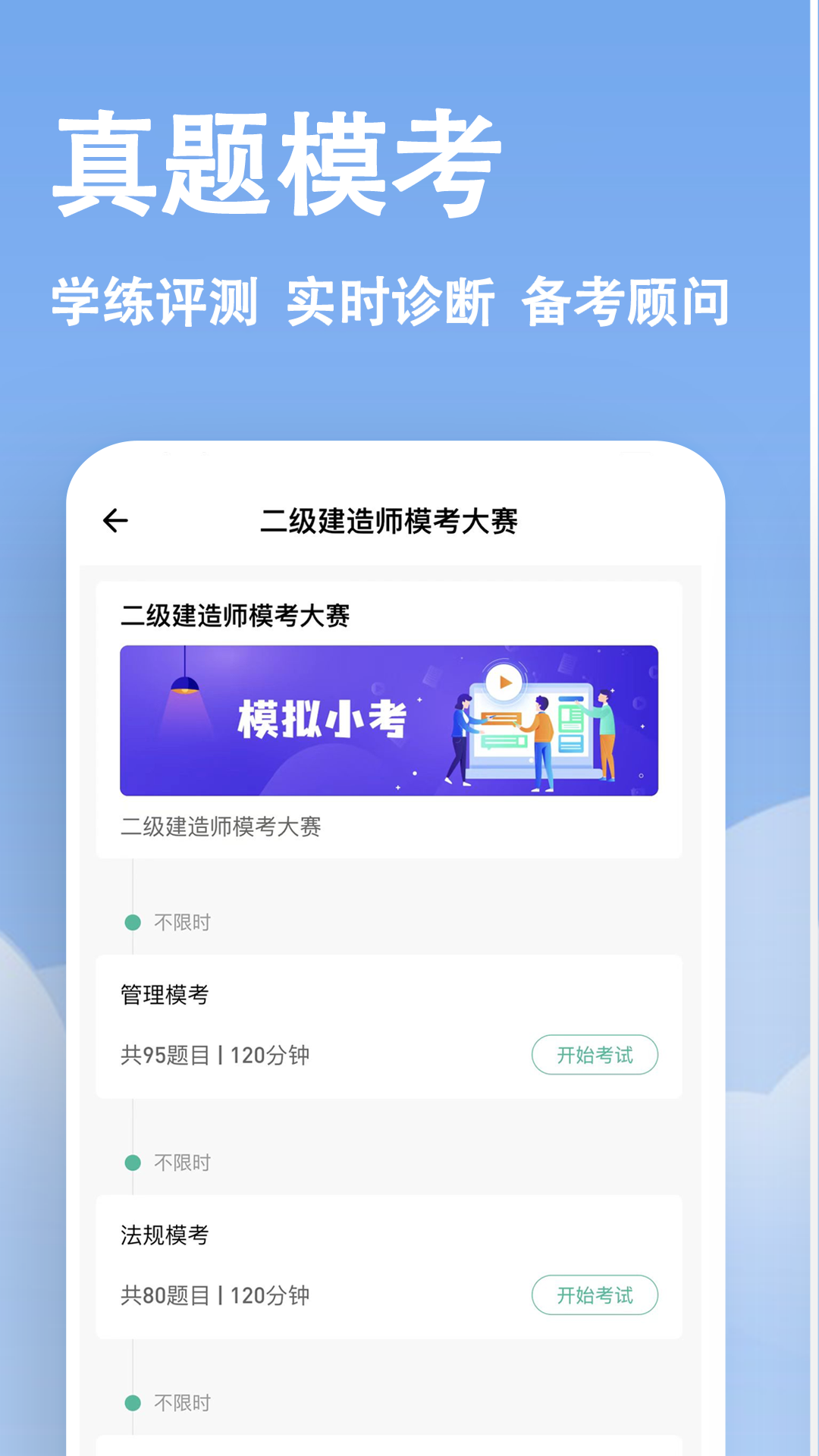Tap the back arrow to return
The height and width of the screenshot is (1456, 819).
click(x=115, y=520)
